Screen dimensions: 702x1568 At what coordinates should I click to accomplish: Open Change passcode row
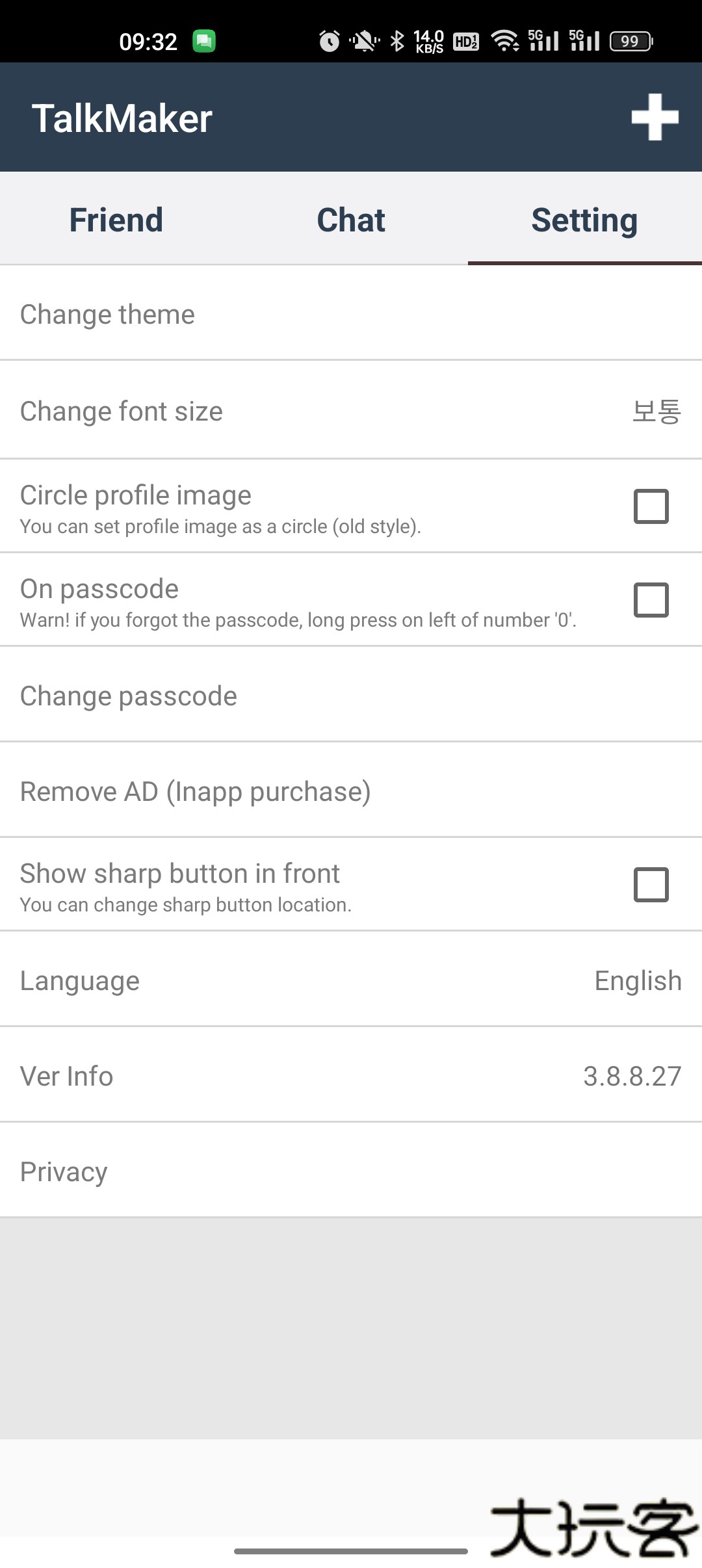click(x=351, y=696)
